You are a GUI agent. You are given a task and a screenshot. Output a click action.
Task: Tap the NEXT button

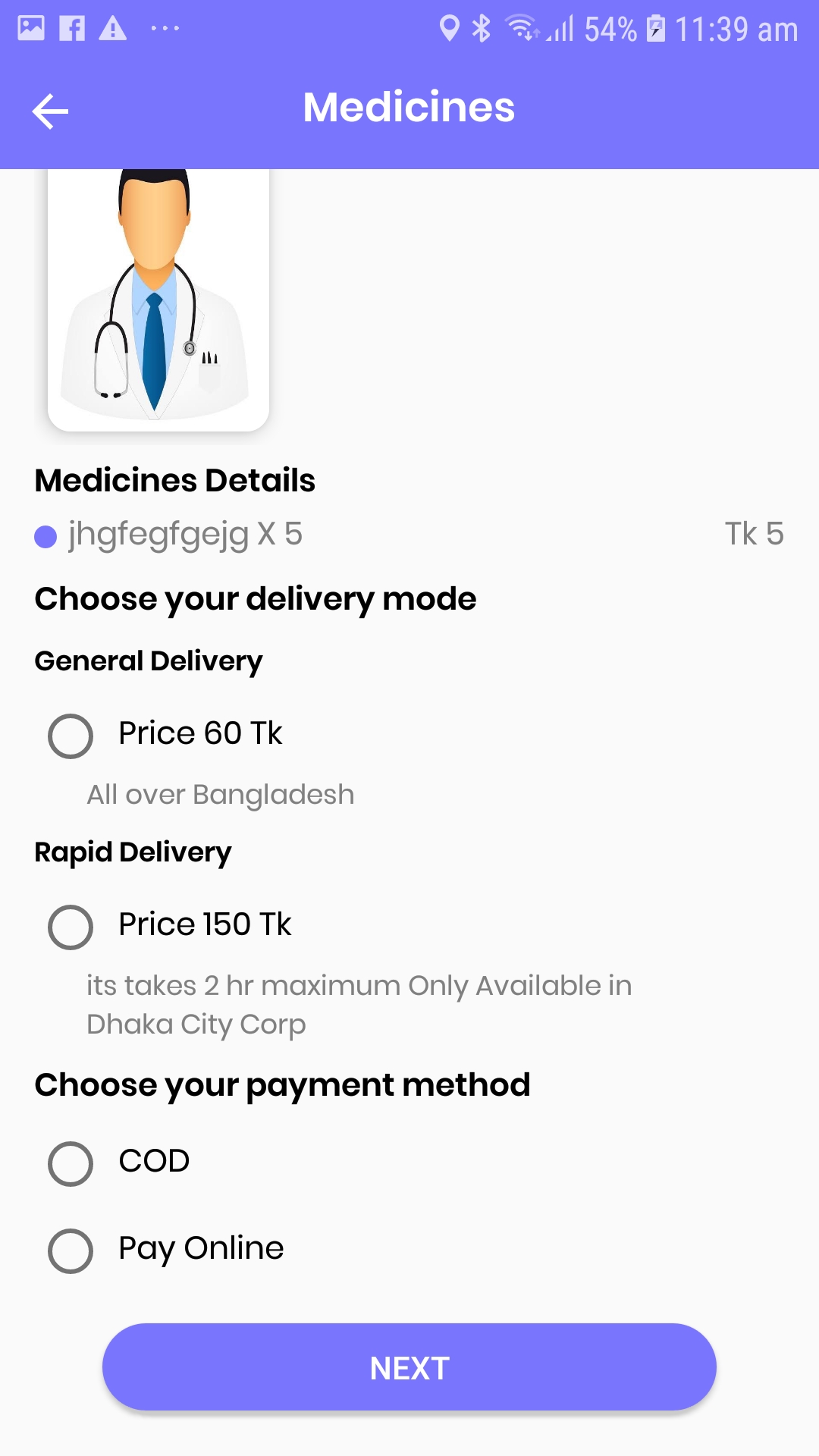click(x=409, y=1367)
